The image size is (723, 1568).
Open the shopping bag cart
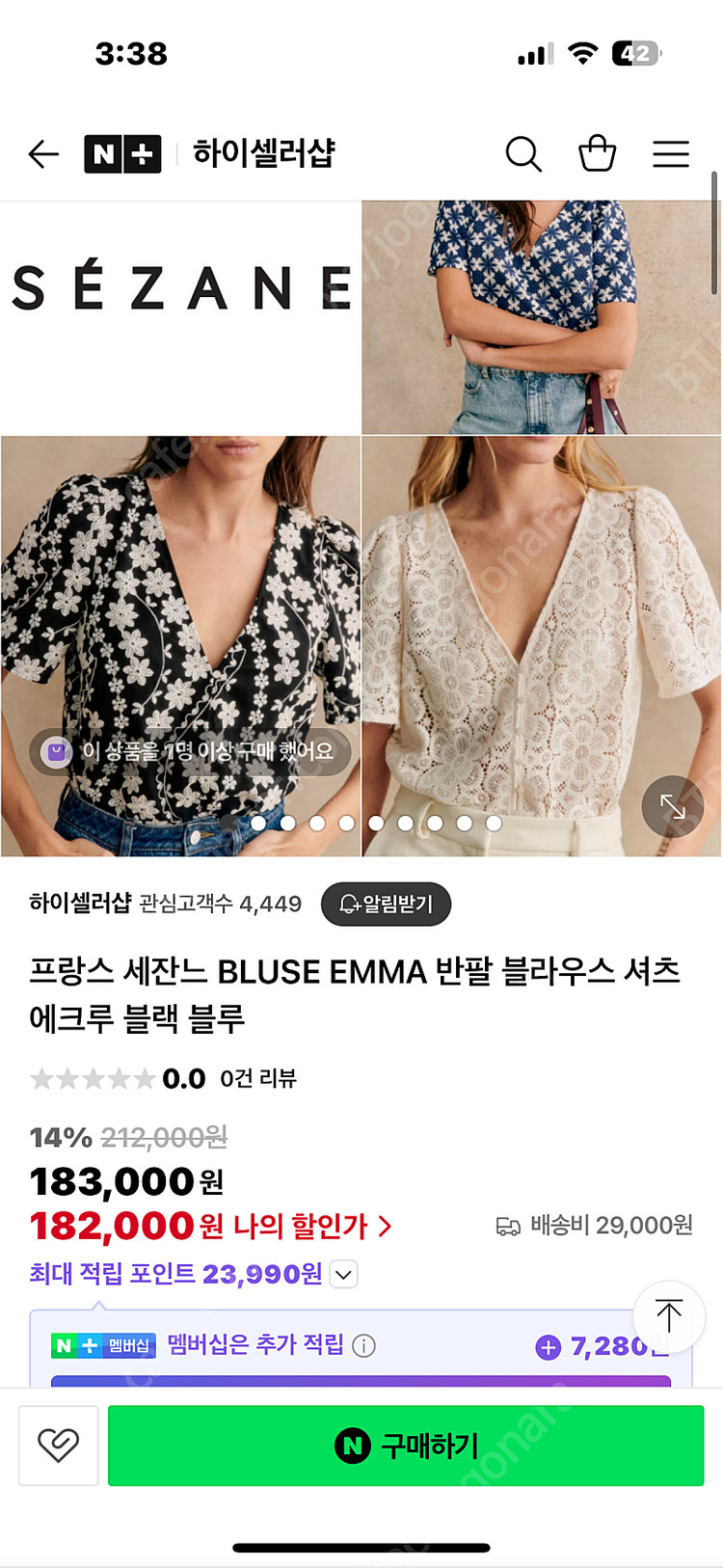597,153
